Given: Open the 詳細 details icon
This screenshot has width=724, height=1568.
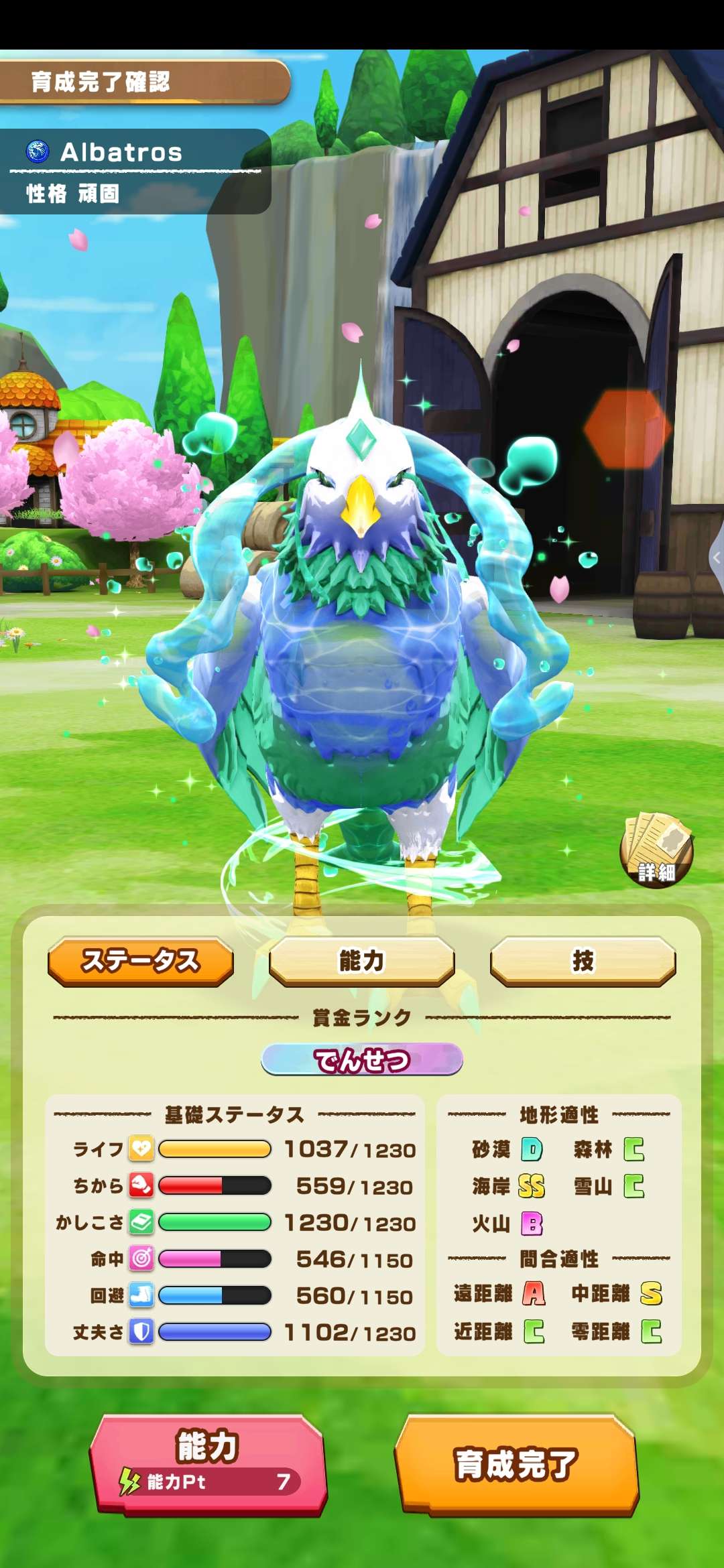Looking at the screenshot, I should 656,850.
